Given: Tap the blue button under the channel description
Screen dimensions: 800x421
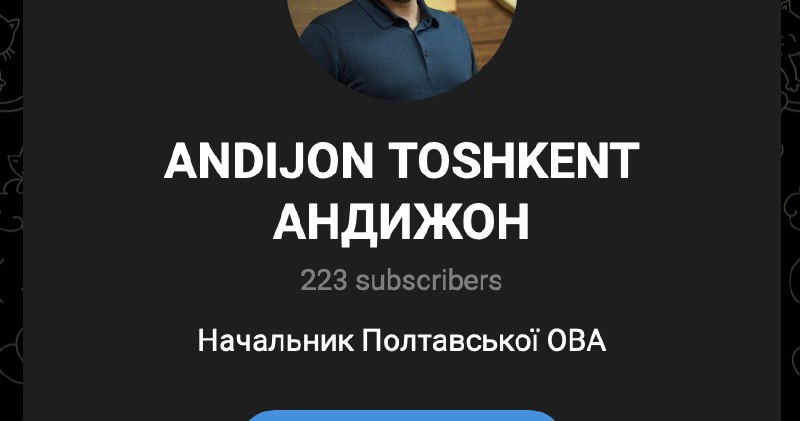Looking at the screenshot, I should pos(400,415).
